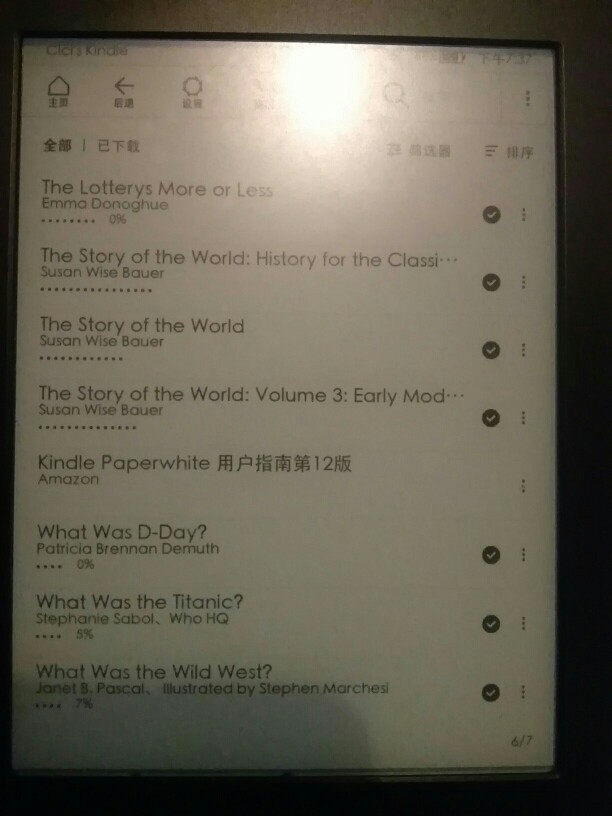
Task: Open the 排序 sort options
Action: [x=508, y=152]
